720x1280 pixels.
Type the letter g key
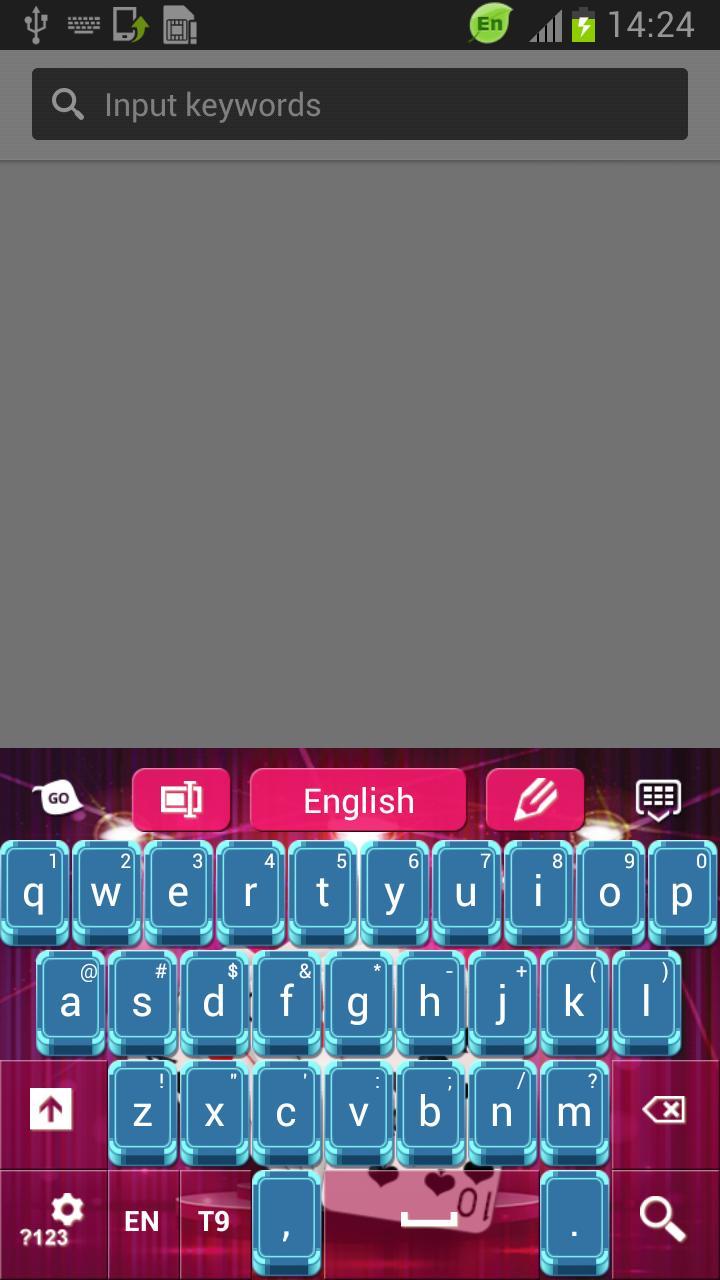coord(358,1003)
